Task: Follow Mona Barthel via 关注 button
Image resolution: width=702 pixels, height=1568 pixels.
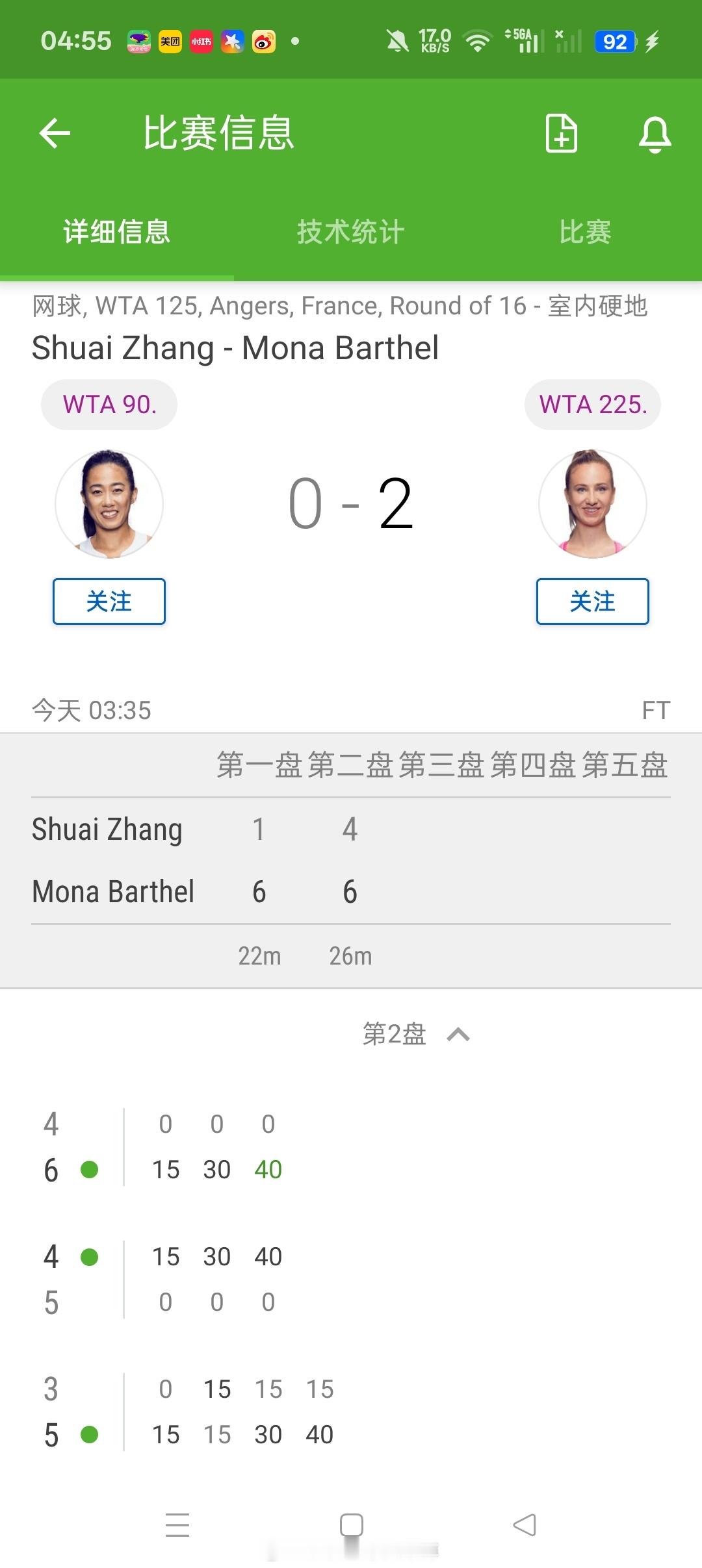Action: 593,601
